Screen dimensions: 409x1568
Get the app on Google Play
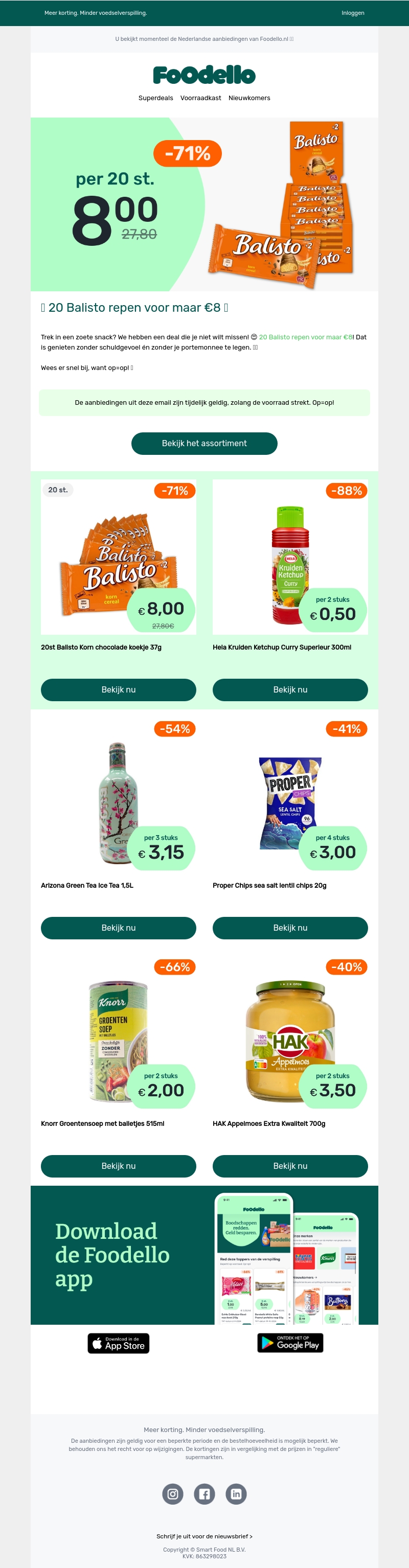(290, 1343)
